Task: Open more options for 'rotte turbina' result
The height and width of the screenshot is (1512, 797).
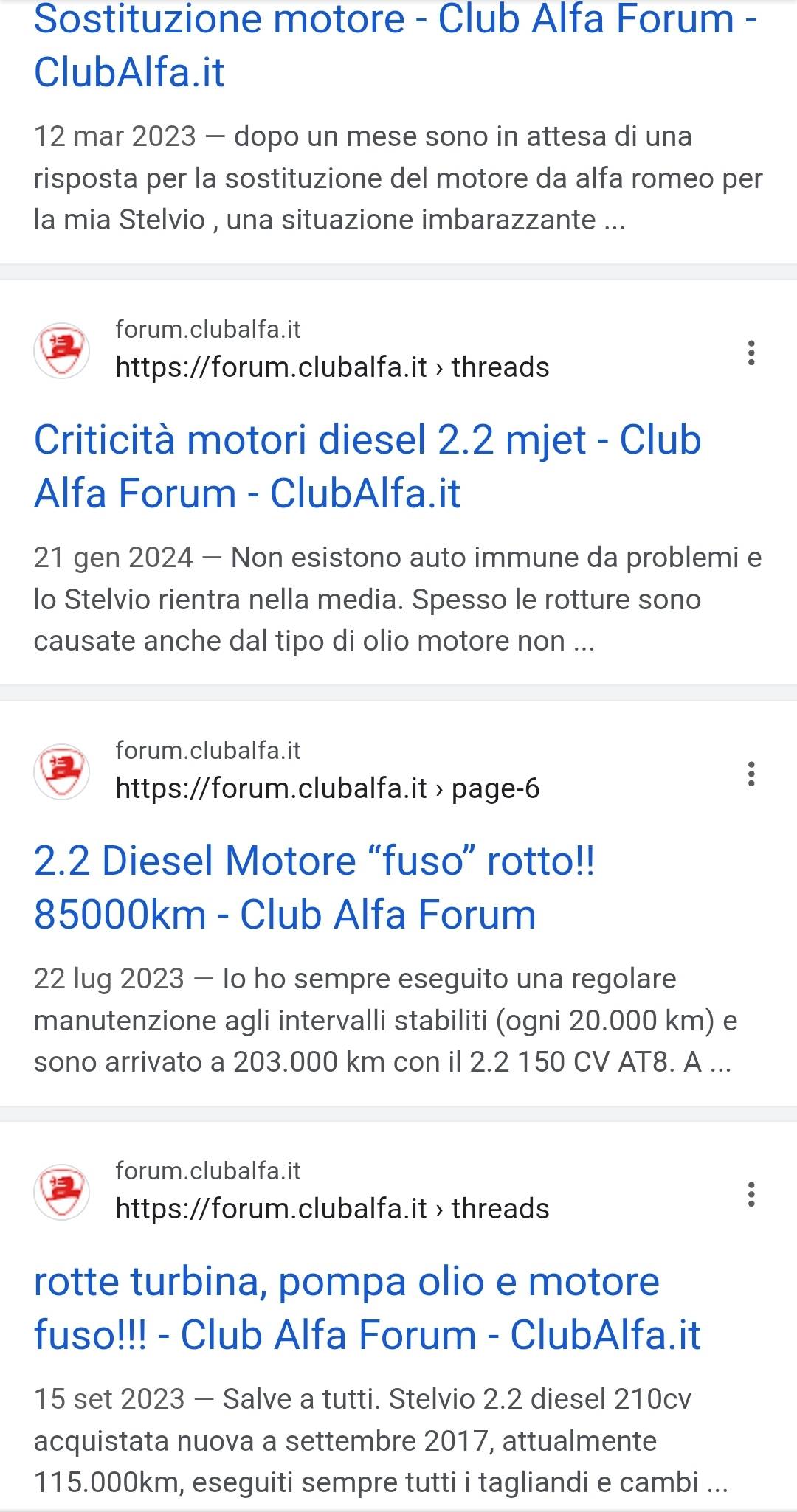Action: (x=751, y=1195)
